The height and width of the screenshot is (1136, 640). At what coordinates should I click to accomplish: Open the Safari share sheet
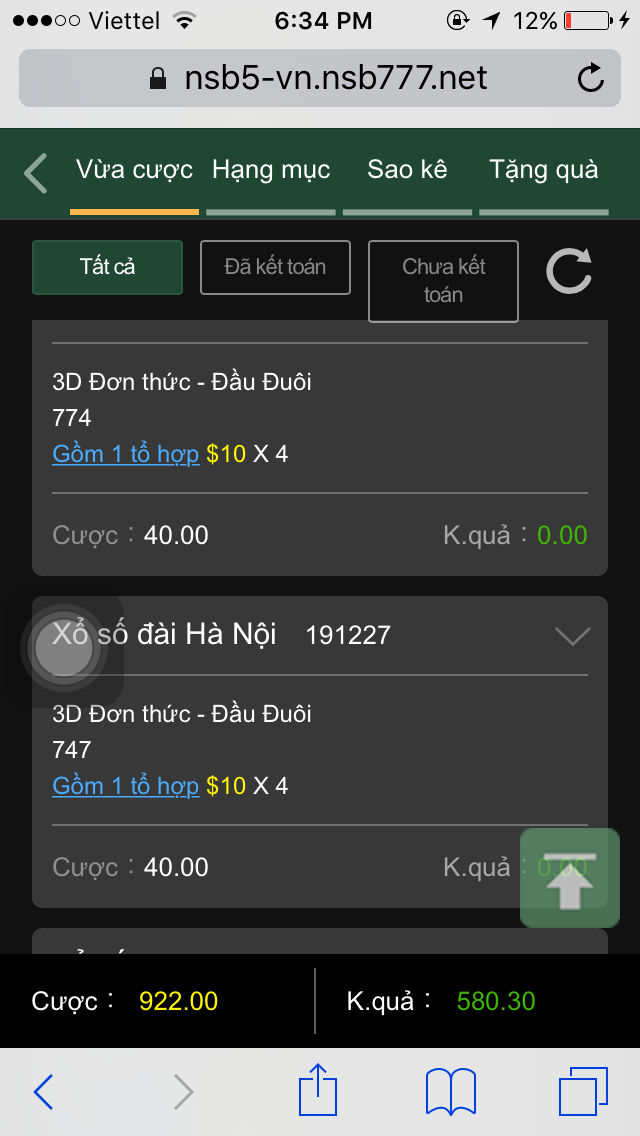pos(318,1090)
